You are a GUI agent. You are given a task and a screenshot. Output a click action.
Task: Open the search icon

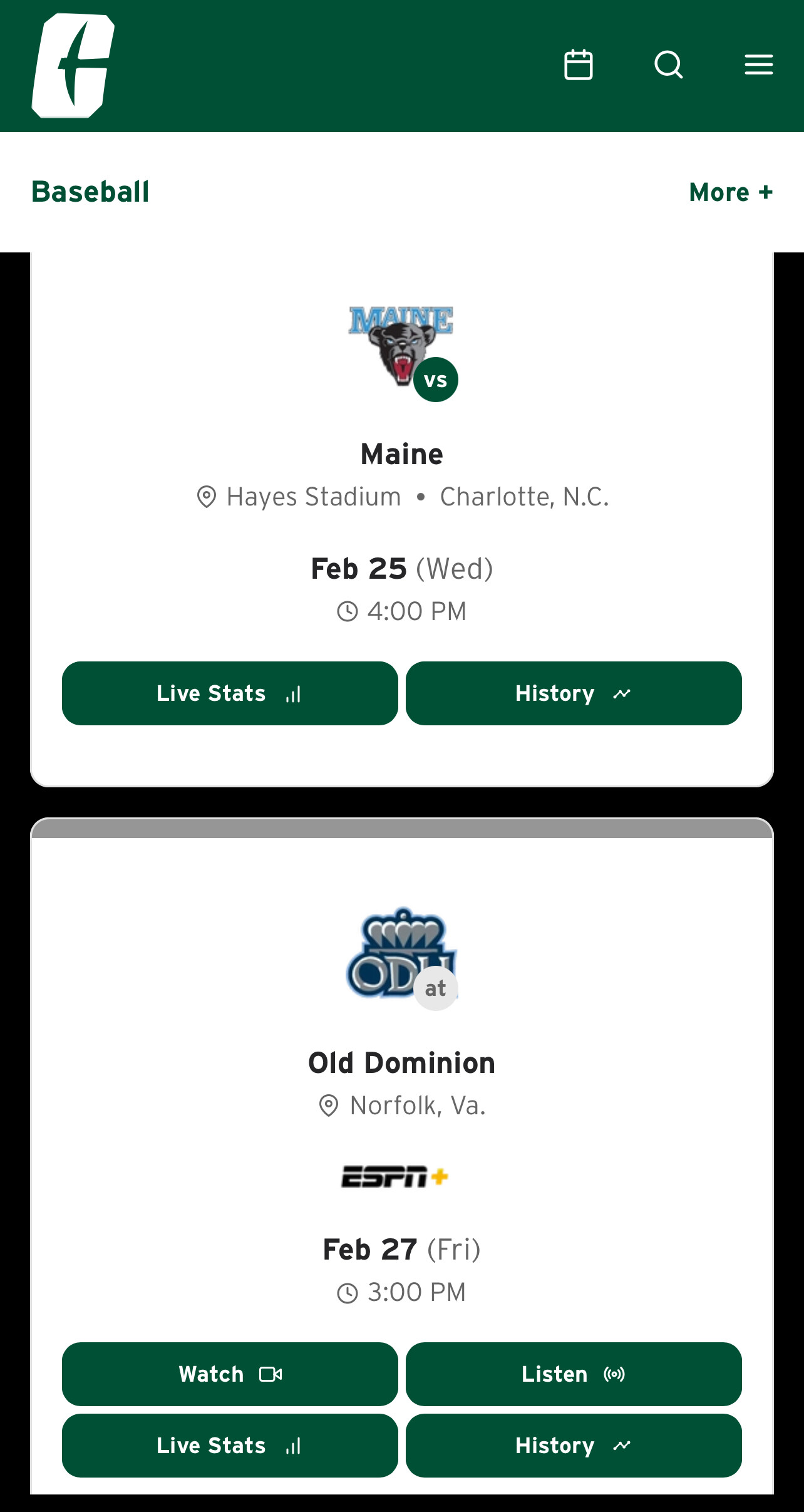coord(668,65)
